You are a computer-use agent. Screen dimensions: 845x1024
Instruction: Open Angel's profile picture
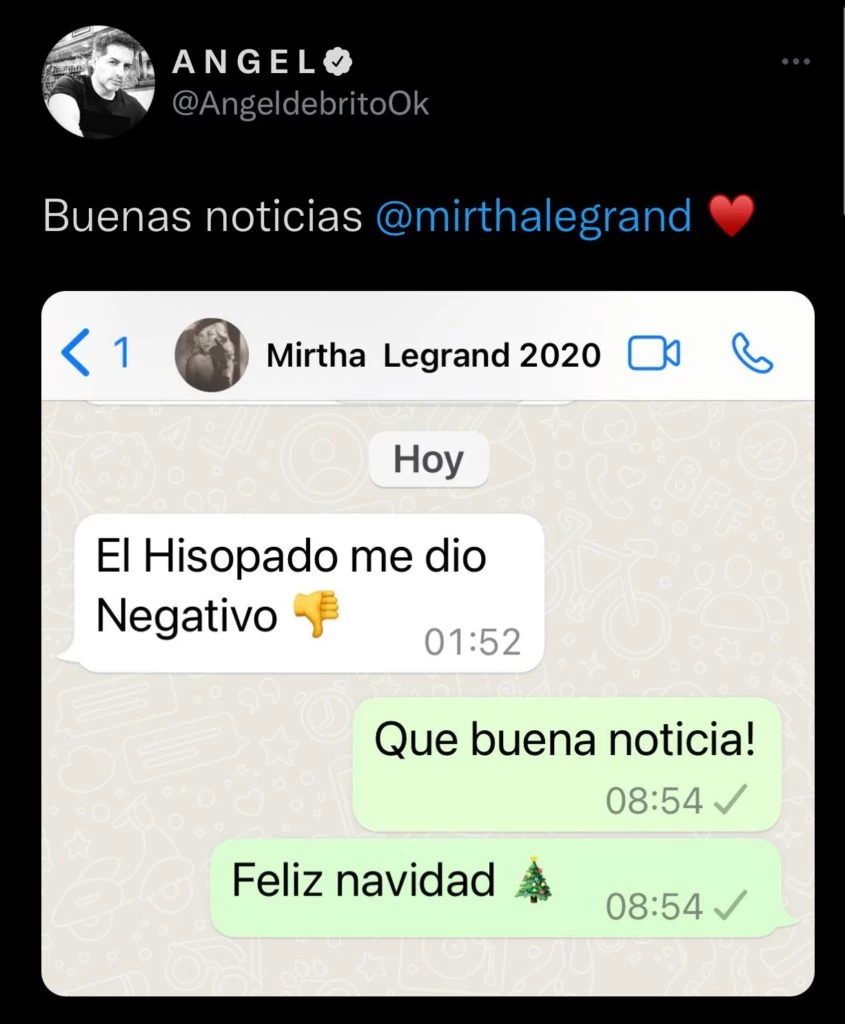96,81
